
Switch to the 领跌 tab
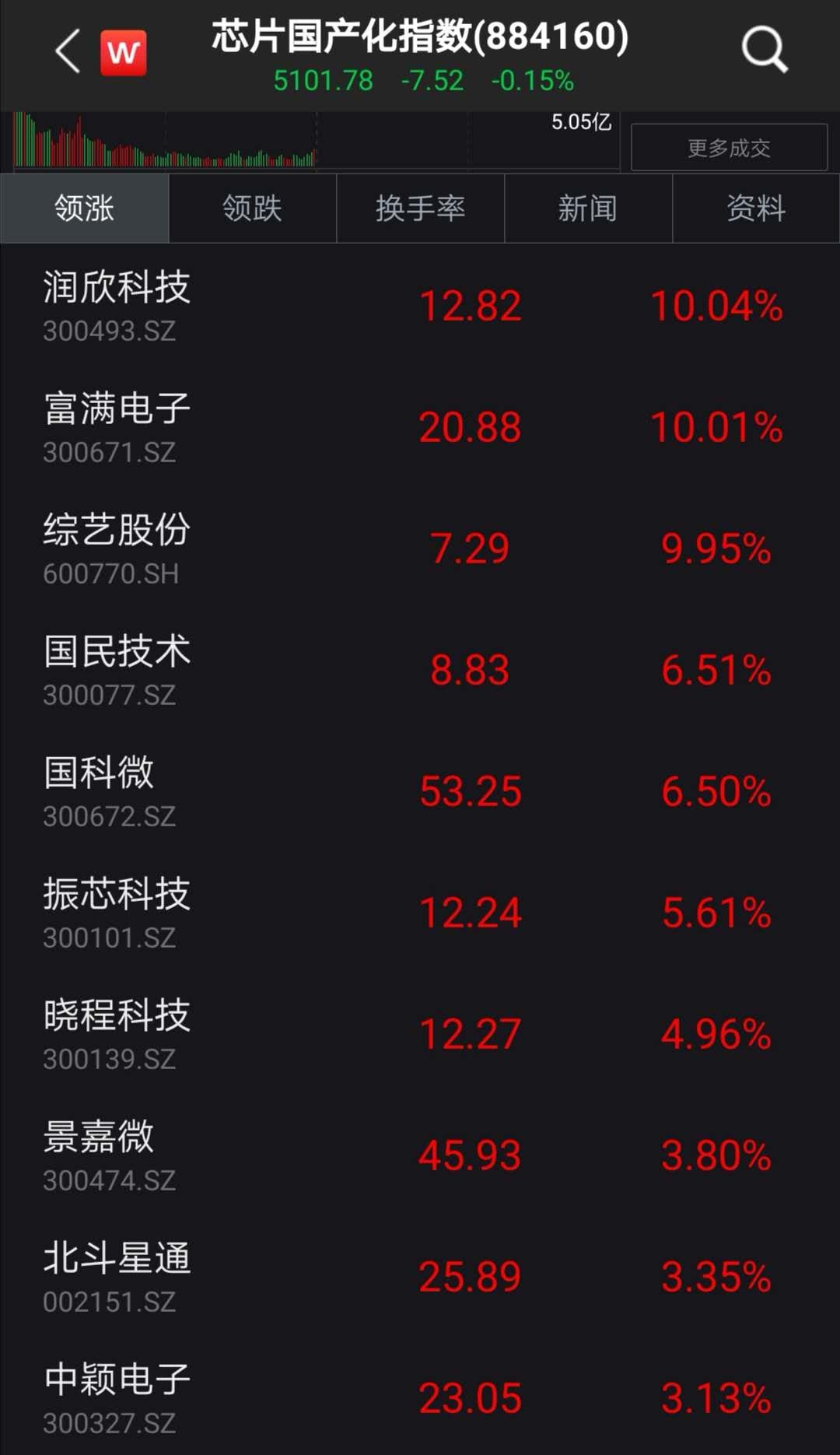coord(252,209)
